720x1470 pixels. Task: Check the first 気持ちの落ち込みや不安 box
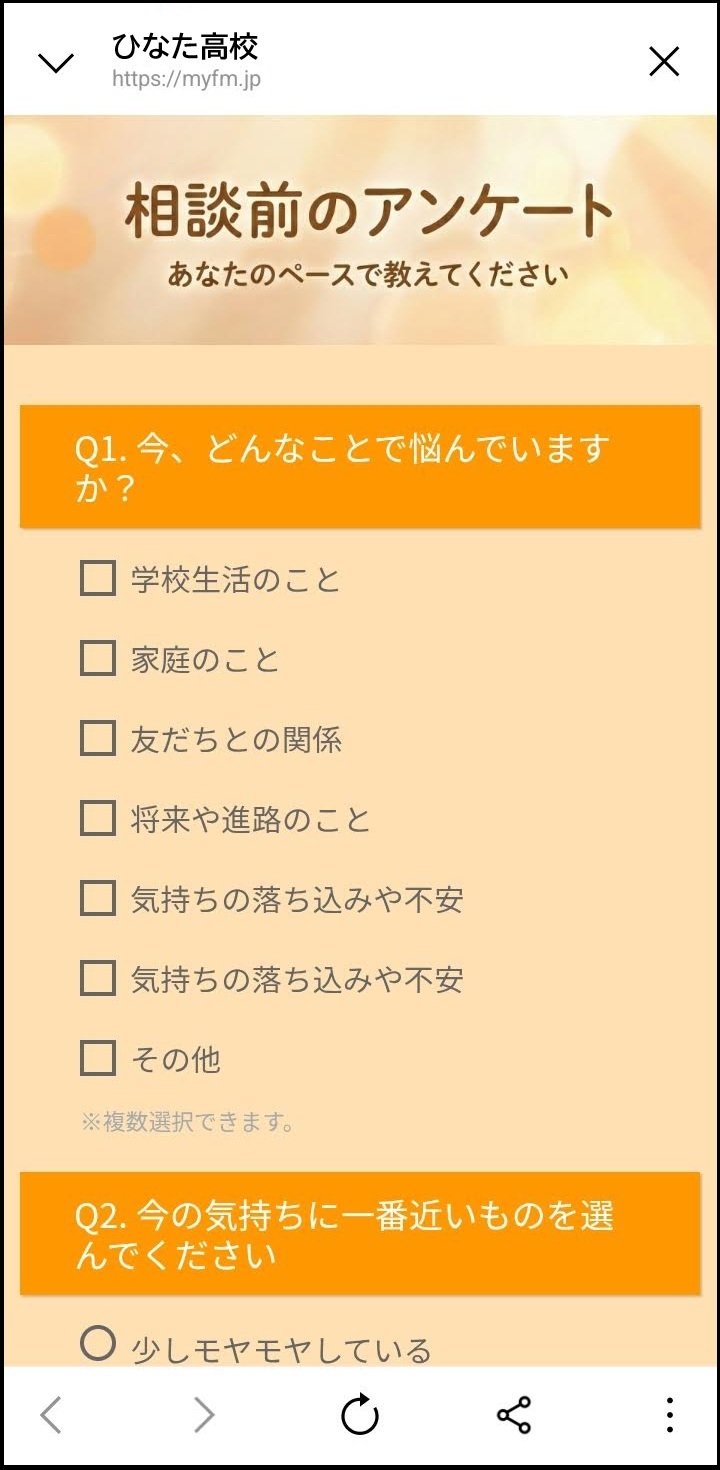click(x=97, y=898)
